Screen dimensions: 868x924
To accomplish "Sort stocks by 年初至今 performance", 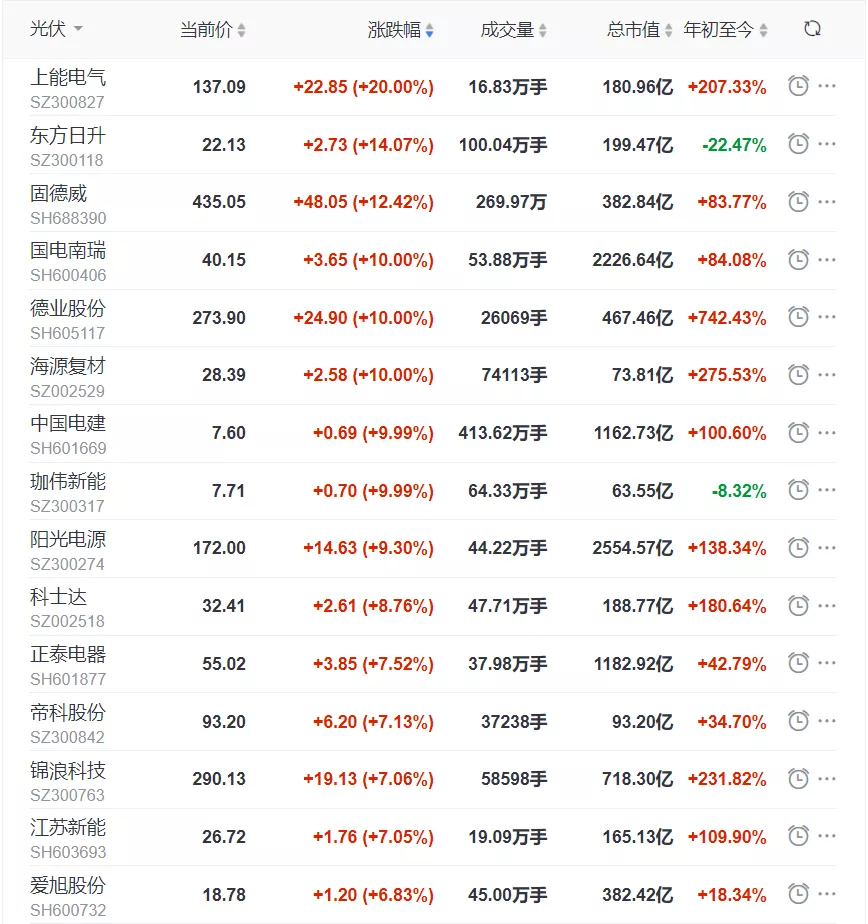I will coord(725,30).
